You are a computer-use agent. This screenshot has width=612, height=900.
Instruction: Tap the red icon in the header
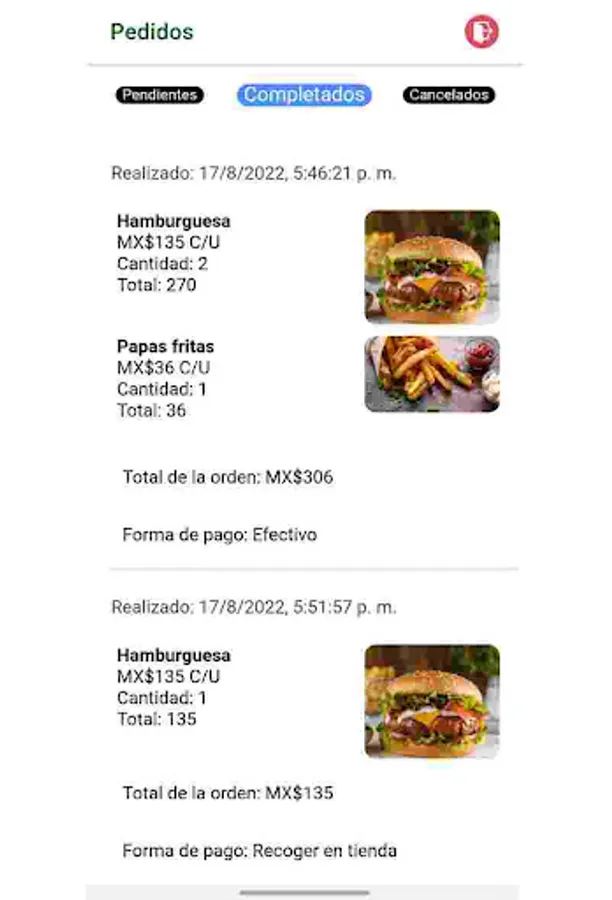481,31
